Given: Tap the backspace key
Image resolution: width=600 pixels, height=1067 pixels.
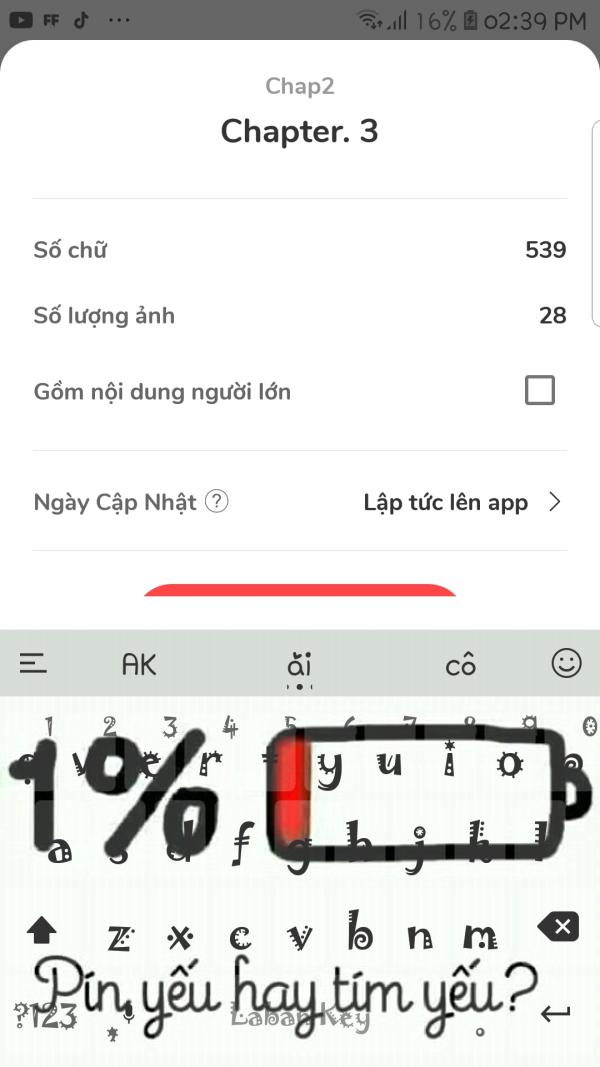Looking at the screenshot, I should coord(561,927).
